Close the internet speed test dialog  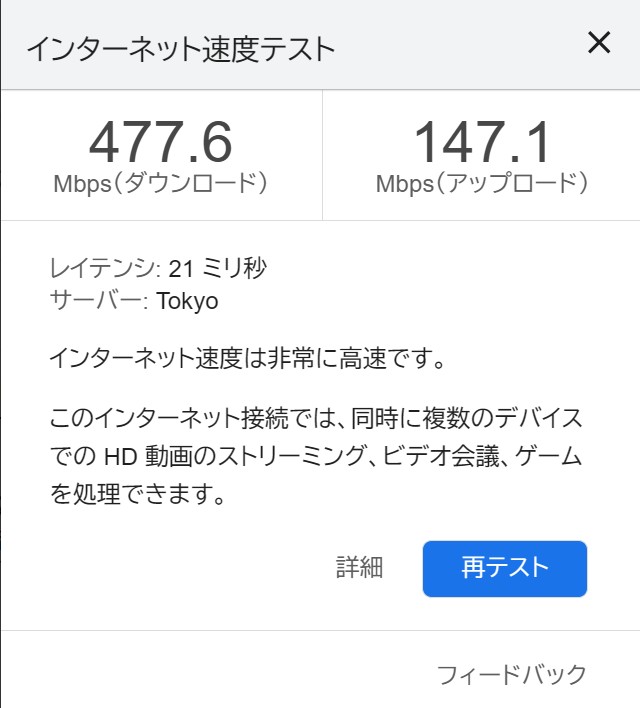click(598, 43)
